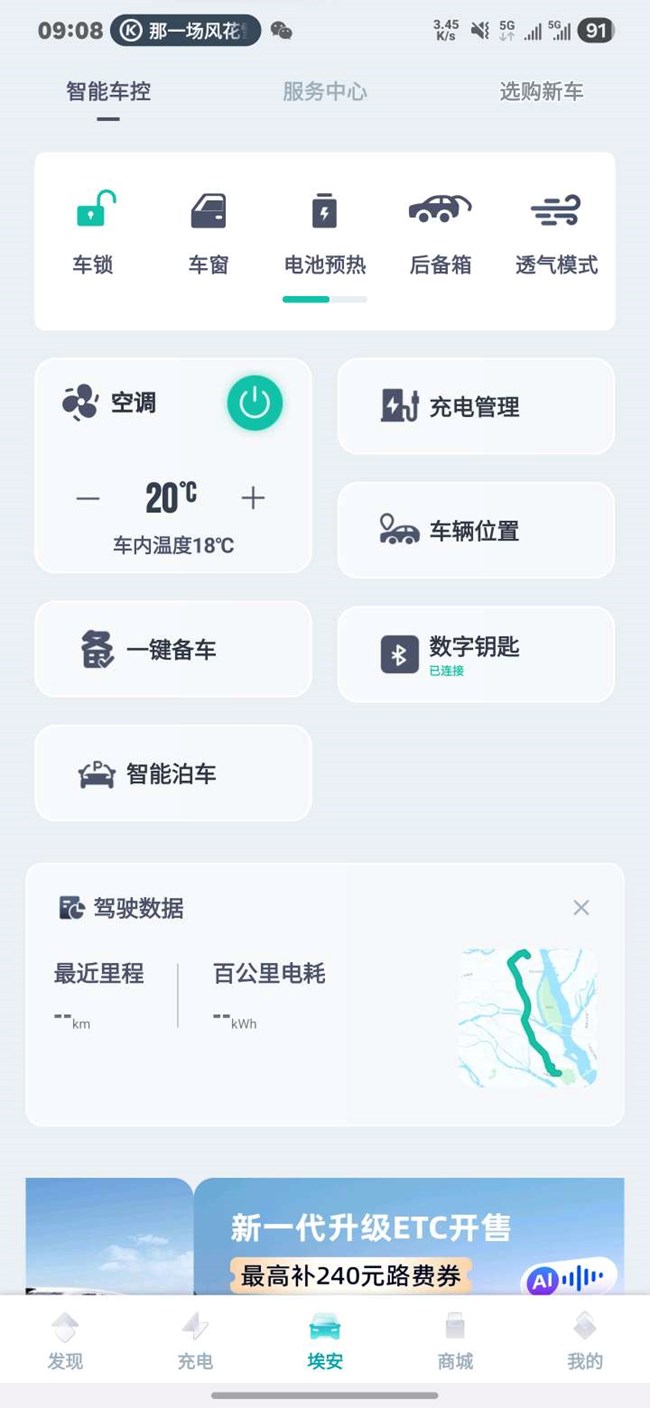The image size is (650, 1408).
Task: Activate 透气模式 ventilation mode
Action: point(556,232)
